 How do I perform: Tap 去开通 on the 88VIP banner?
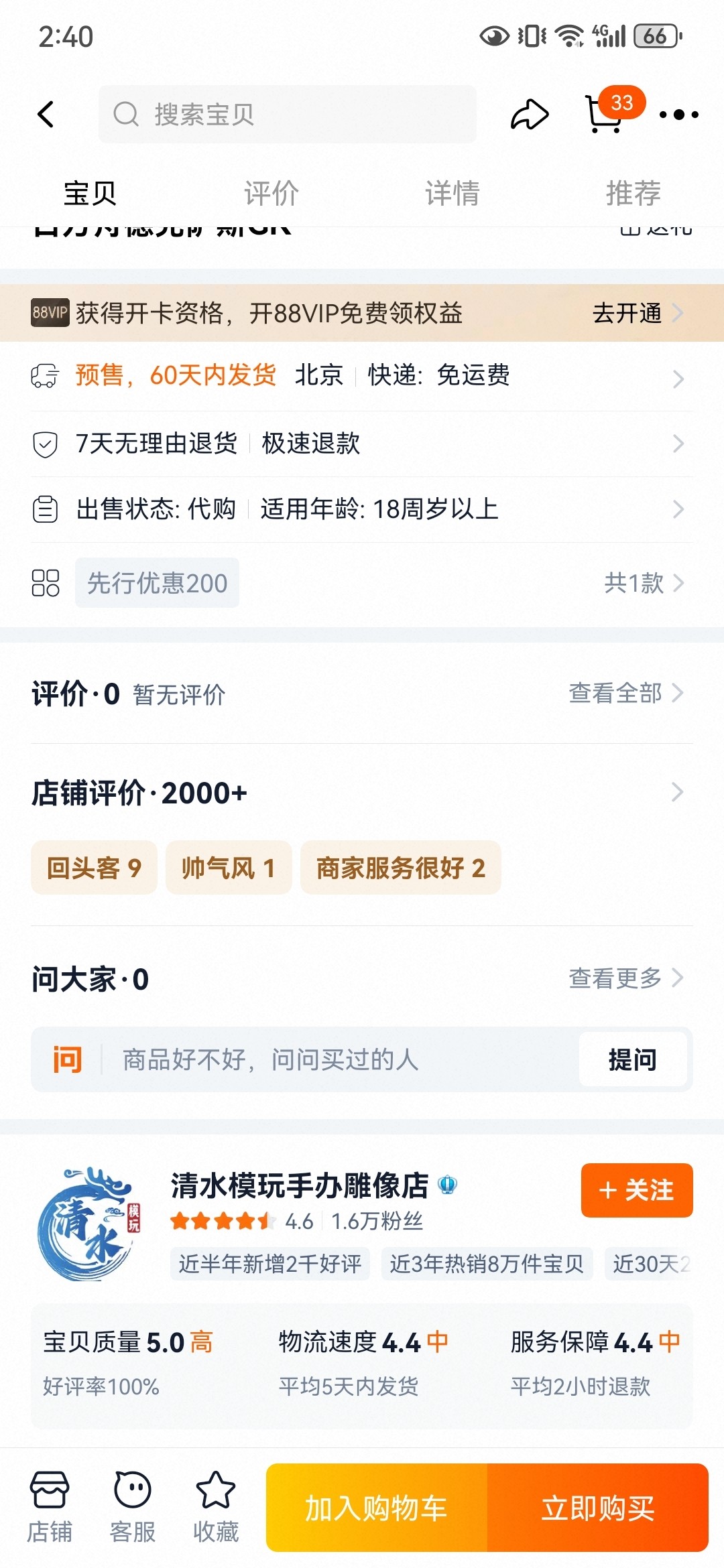pyautogui.click(x=638, y=313)
